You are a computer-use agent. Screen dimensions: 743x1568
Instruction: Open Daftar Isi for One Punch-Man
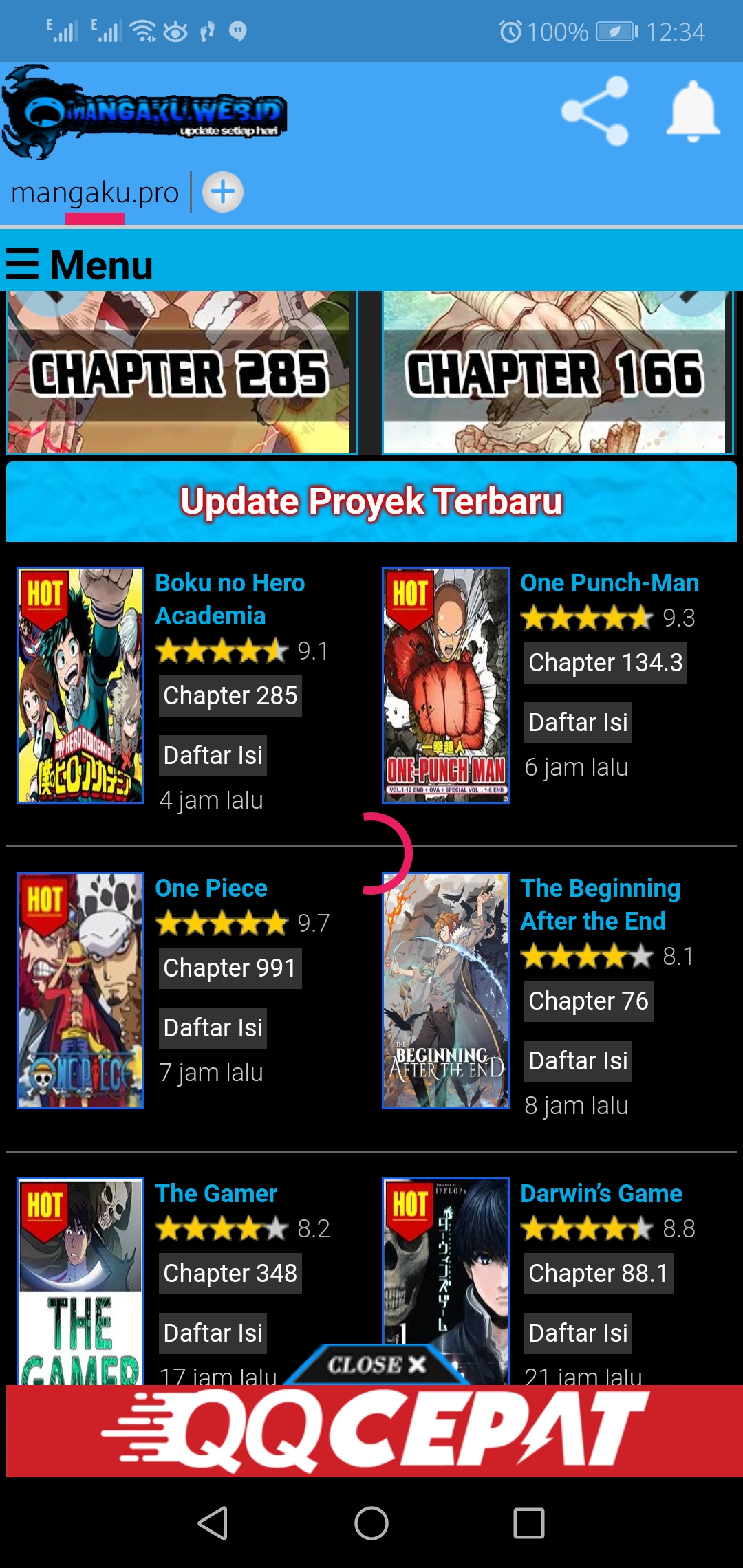pyautogui.click(x=578, y=722)
